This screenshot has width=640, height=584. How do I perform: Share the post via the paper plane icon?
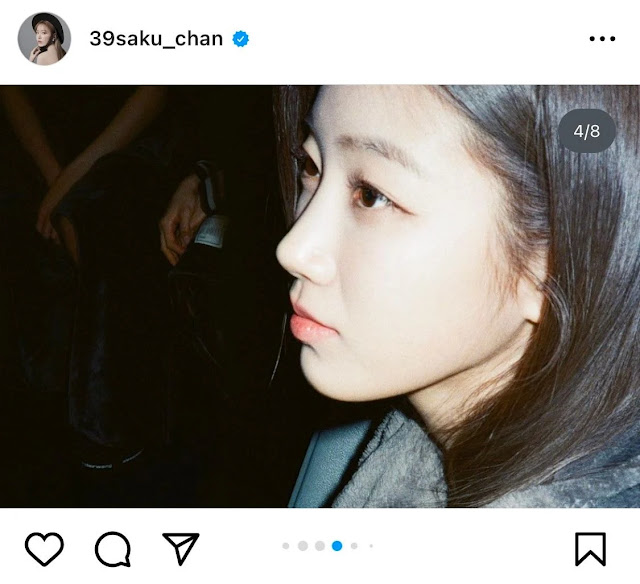click(x=181, y=547)
